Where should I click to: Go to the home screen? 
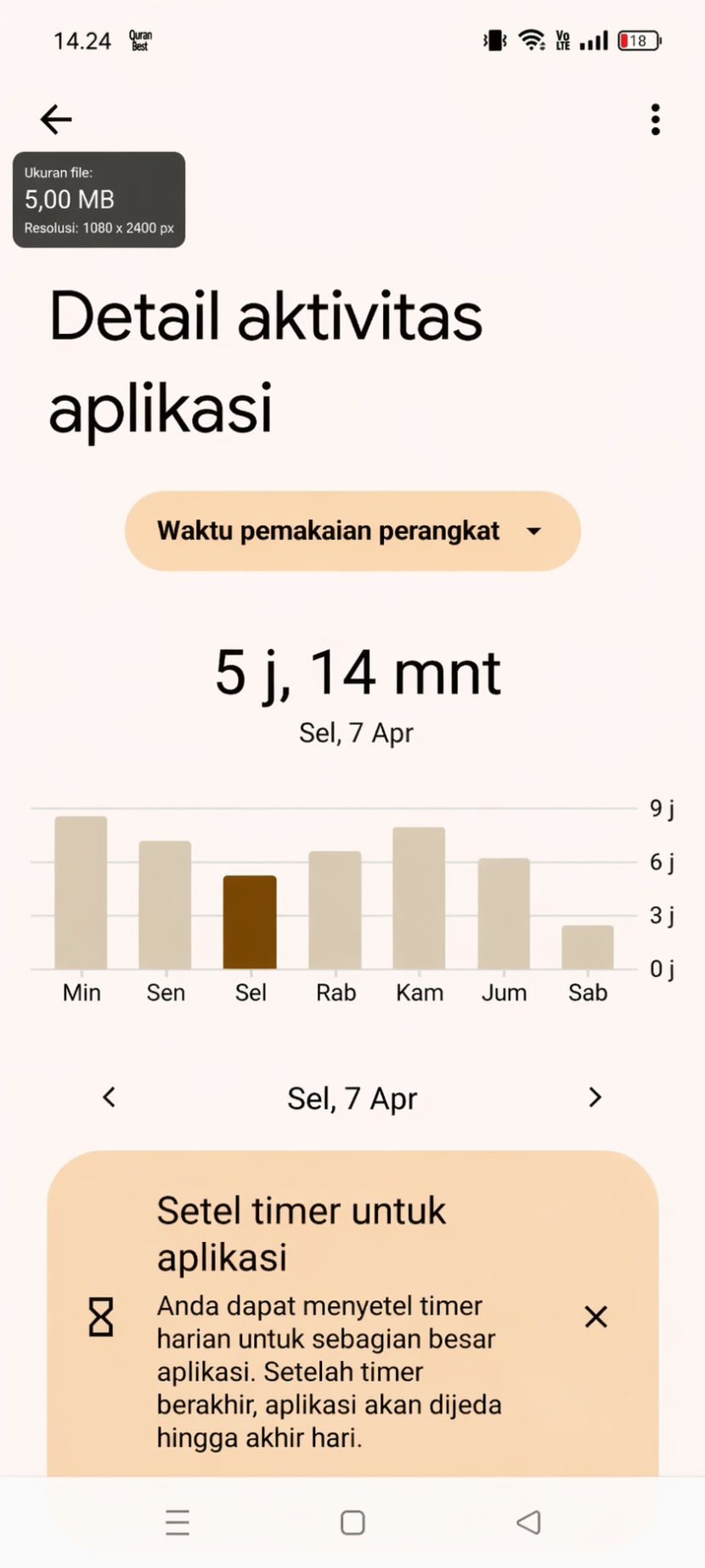tap(352, 1522)
